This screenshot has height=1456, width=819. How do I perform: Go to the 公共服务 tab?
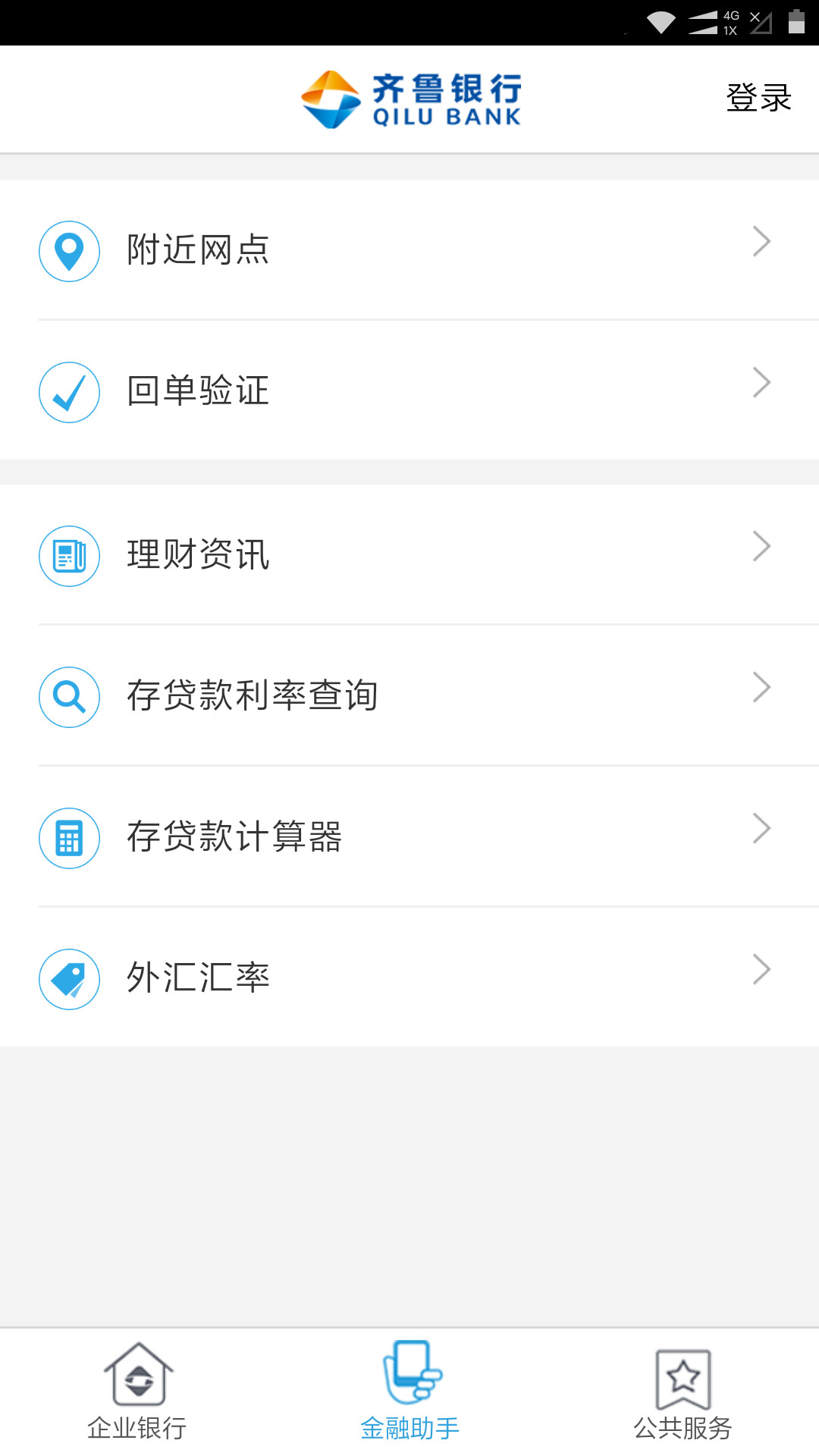(682, 1392)
